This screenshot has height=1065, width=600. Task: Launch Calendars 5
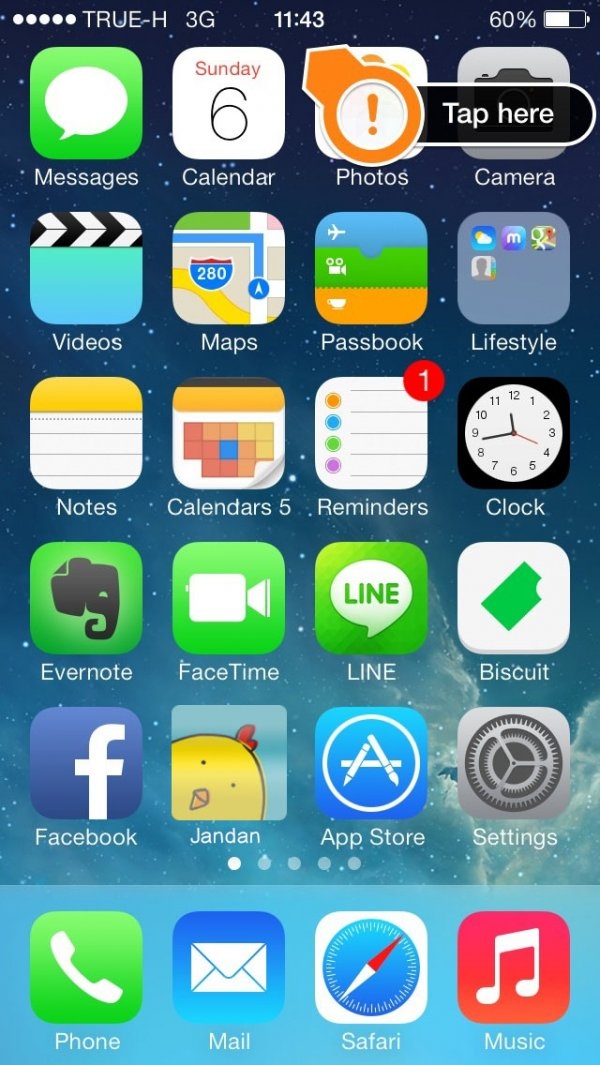pos(228,433)
